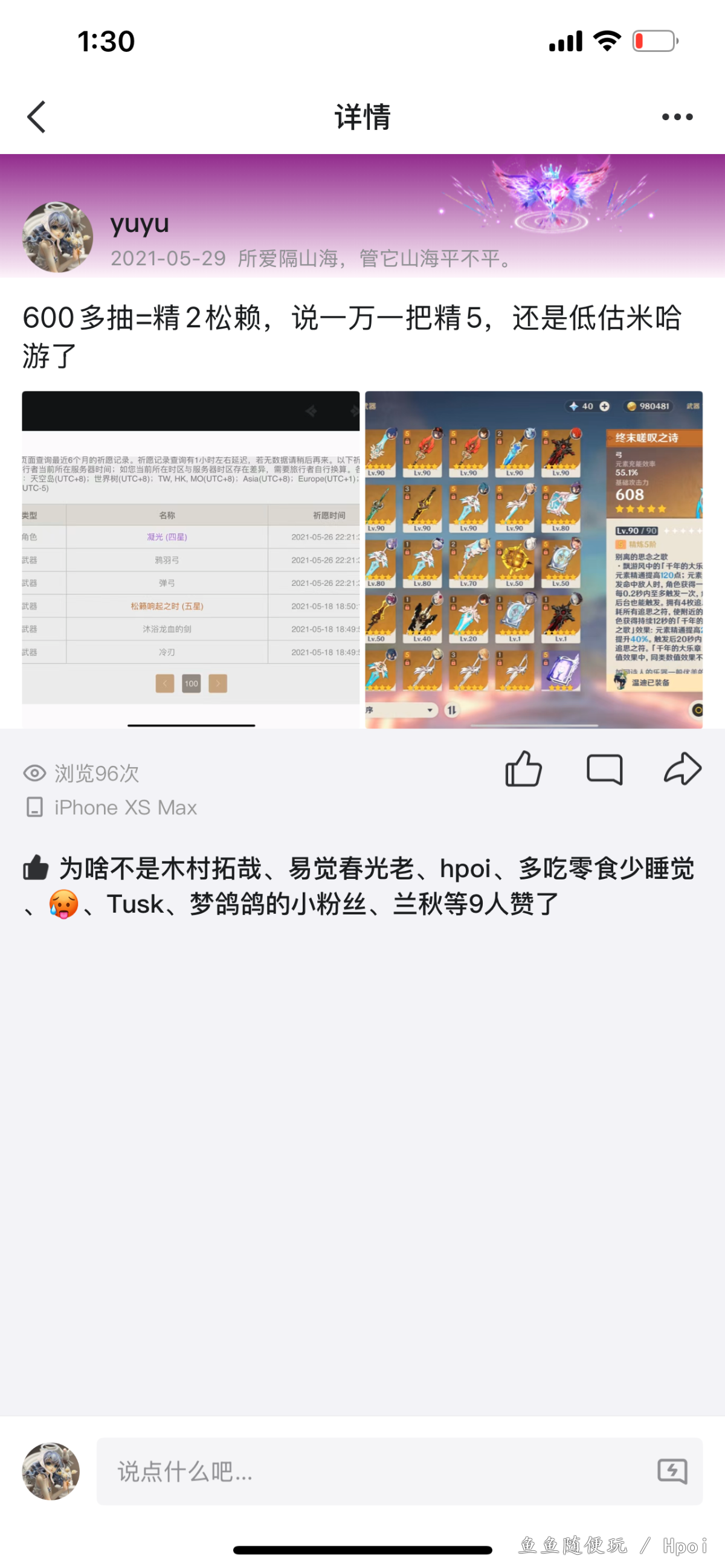Open the weapon inventory screenshot image
The height and width of the screenshot is (1568, 725).
[533, 559]
